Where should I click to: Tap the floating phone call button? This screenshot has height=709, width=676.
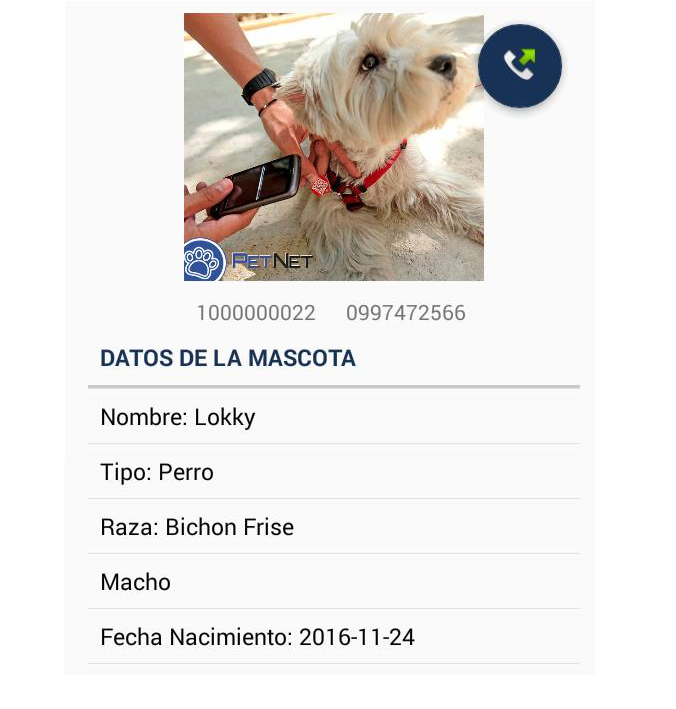pyautogui.click(x=519, y=65)
